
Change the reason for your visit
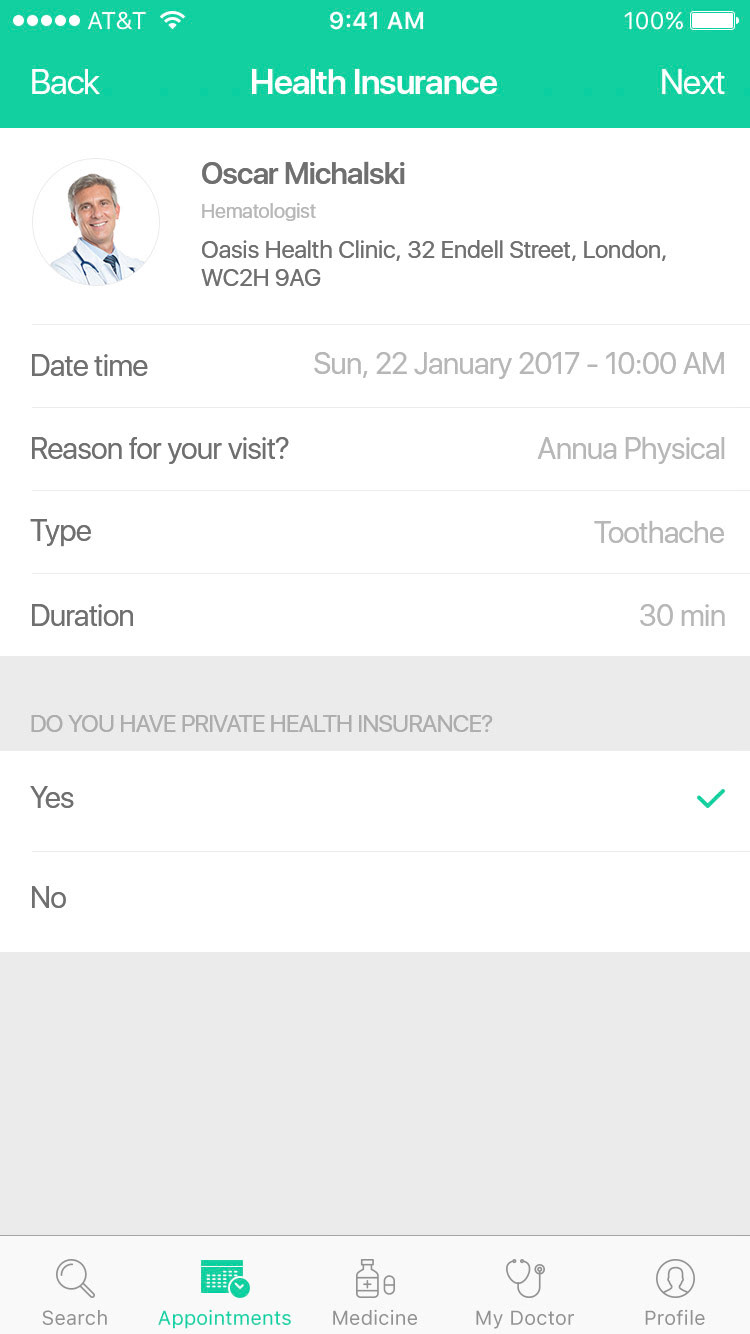point(376,449)
